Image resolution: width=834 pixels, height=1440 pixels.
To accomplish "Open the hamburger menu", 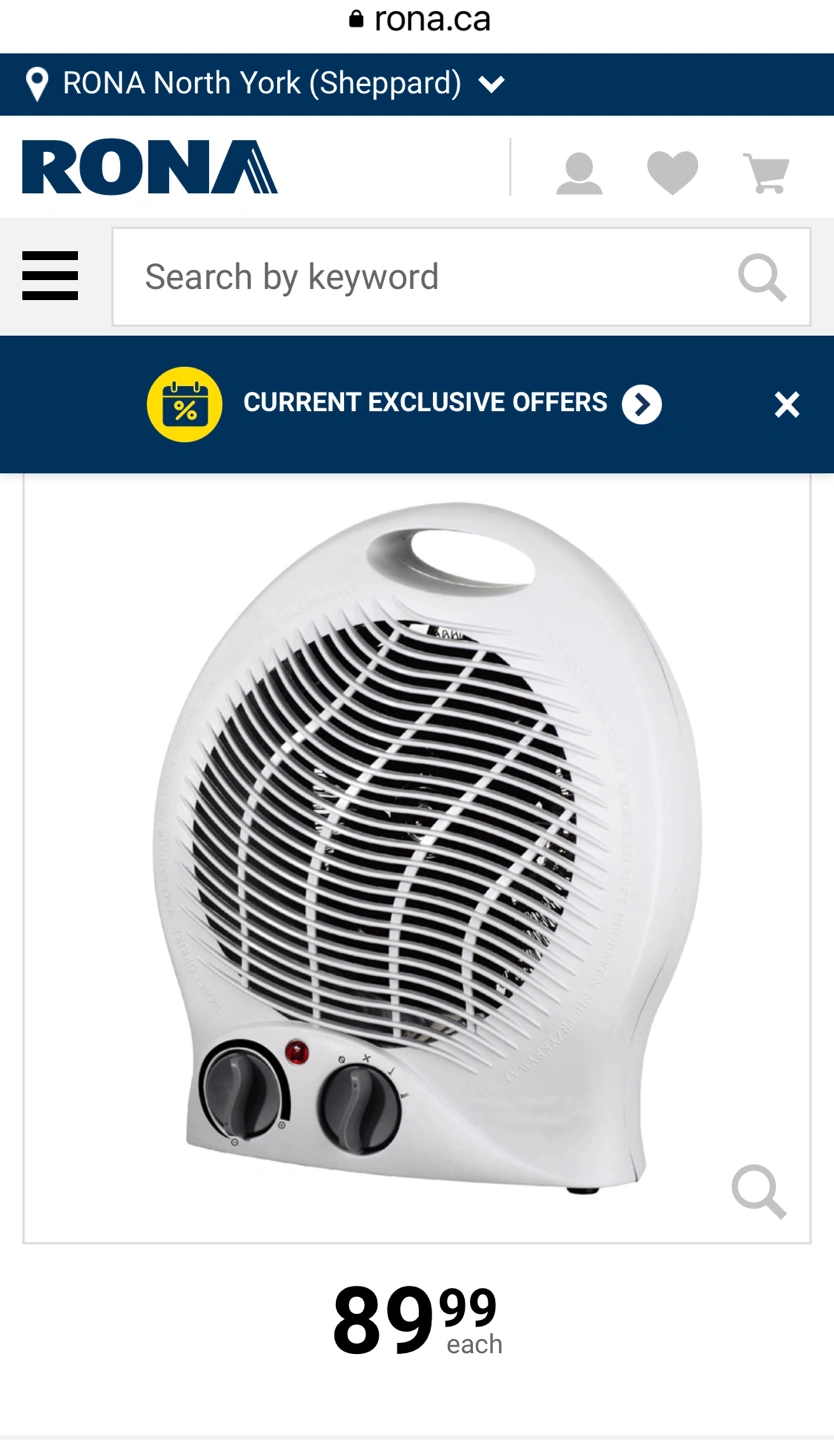I will click(x=50, y=276).
